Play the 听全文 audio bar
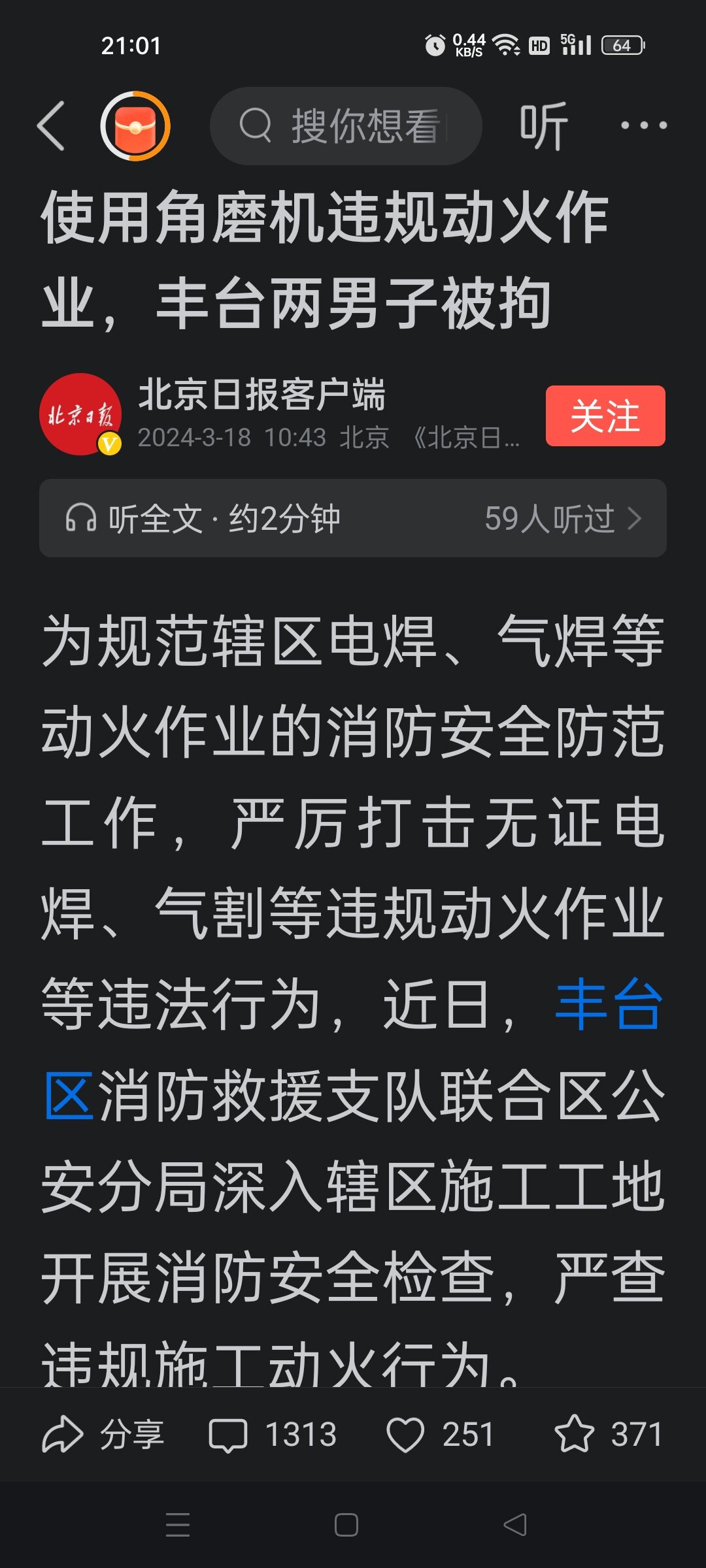Viewport: 706px width, 1568px height. point(353,518)
